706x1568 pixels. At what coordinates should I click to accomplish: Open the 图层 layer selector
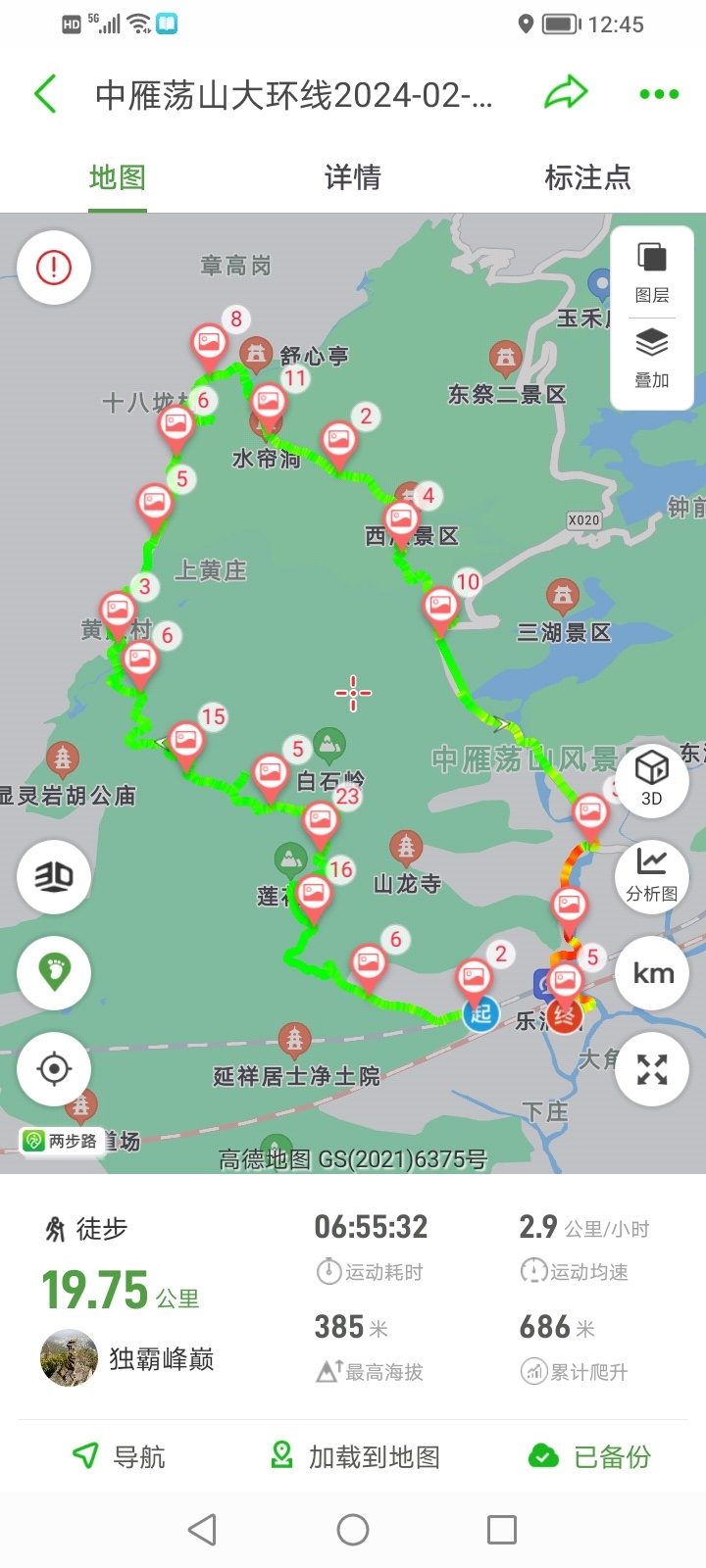point(652,272)
